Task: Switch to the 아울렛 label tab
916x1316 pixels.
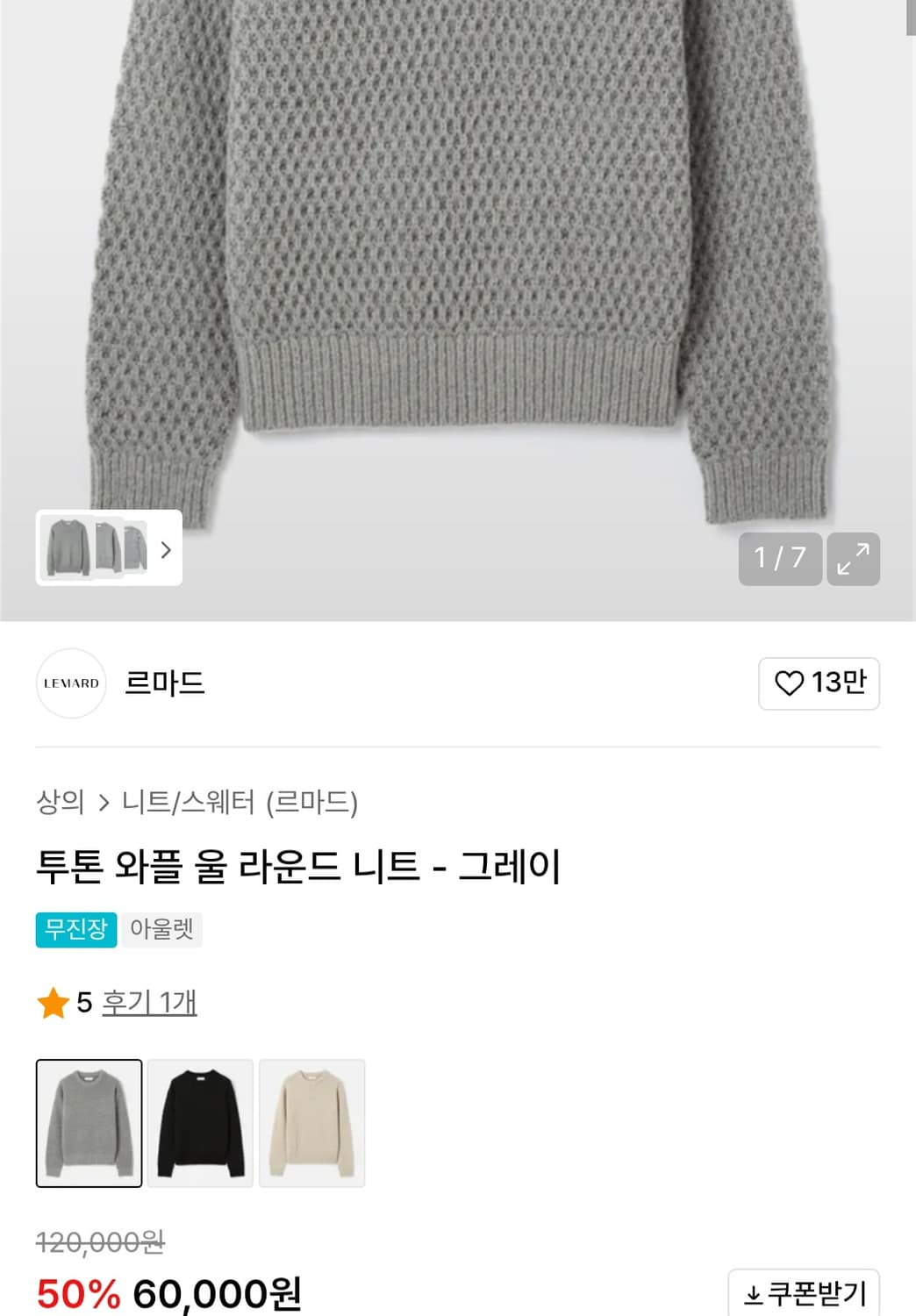Action: (162, 930)
